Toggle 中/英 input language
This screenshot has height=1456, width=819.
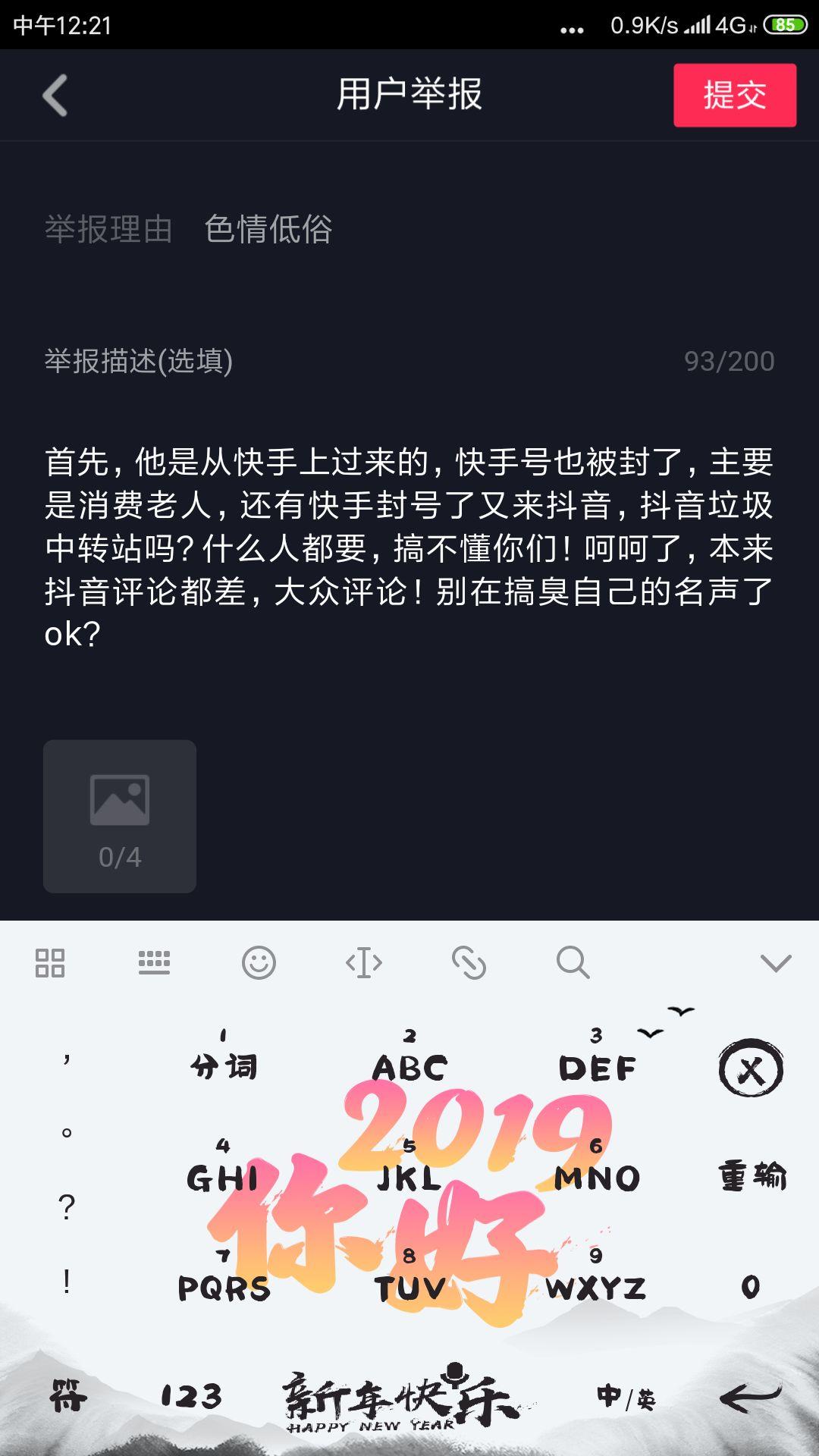tap(626, 1396)
